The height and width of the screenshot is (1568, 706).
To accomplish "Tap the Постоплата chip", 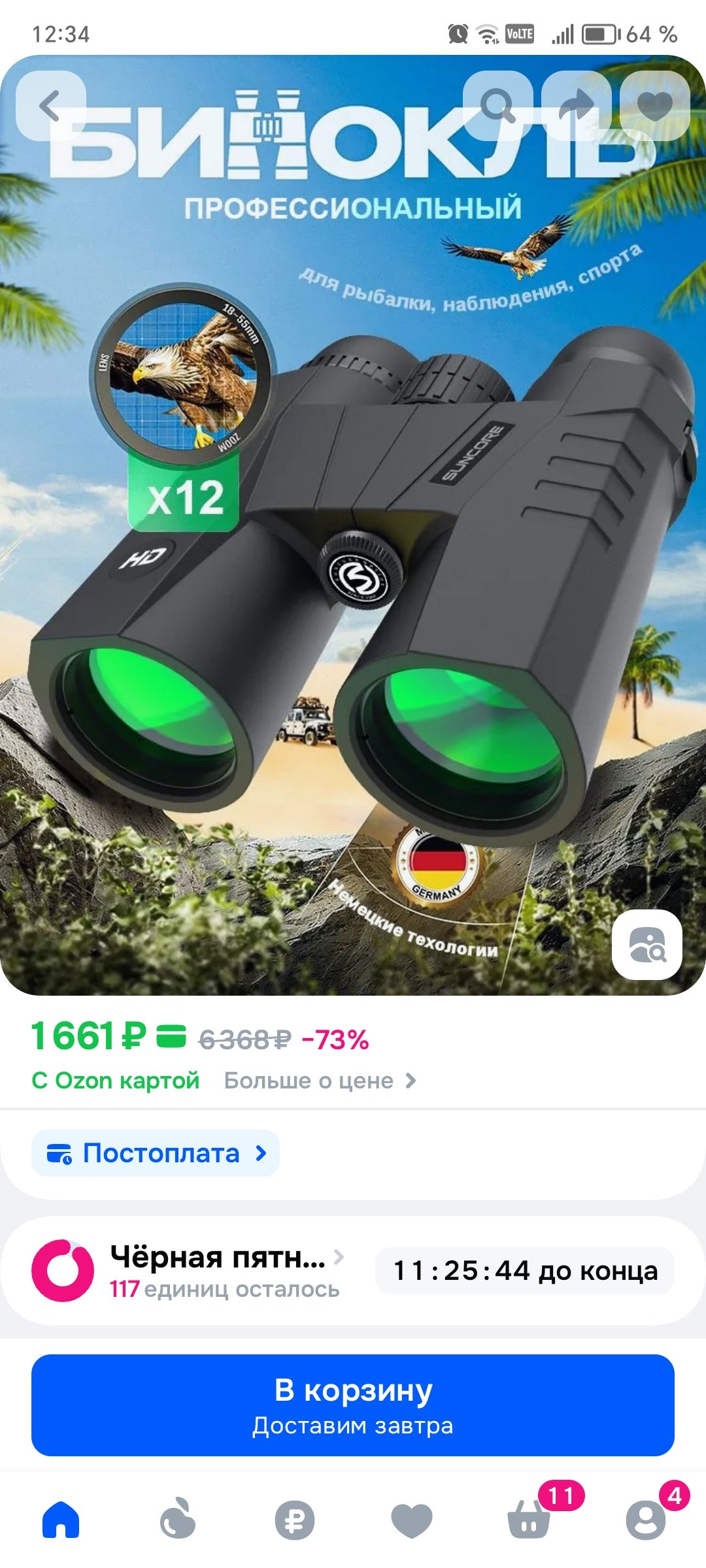I will click(x=156, y=1153).
